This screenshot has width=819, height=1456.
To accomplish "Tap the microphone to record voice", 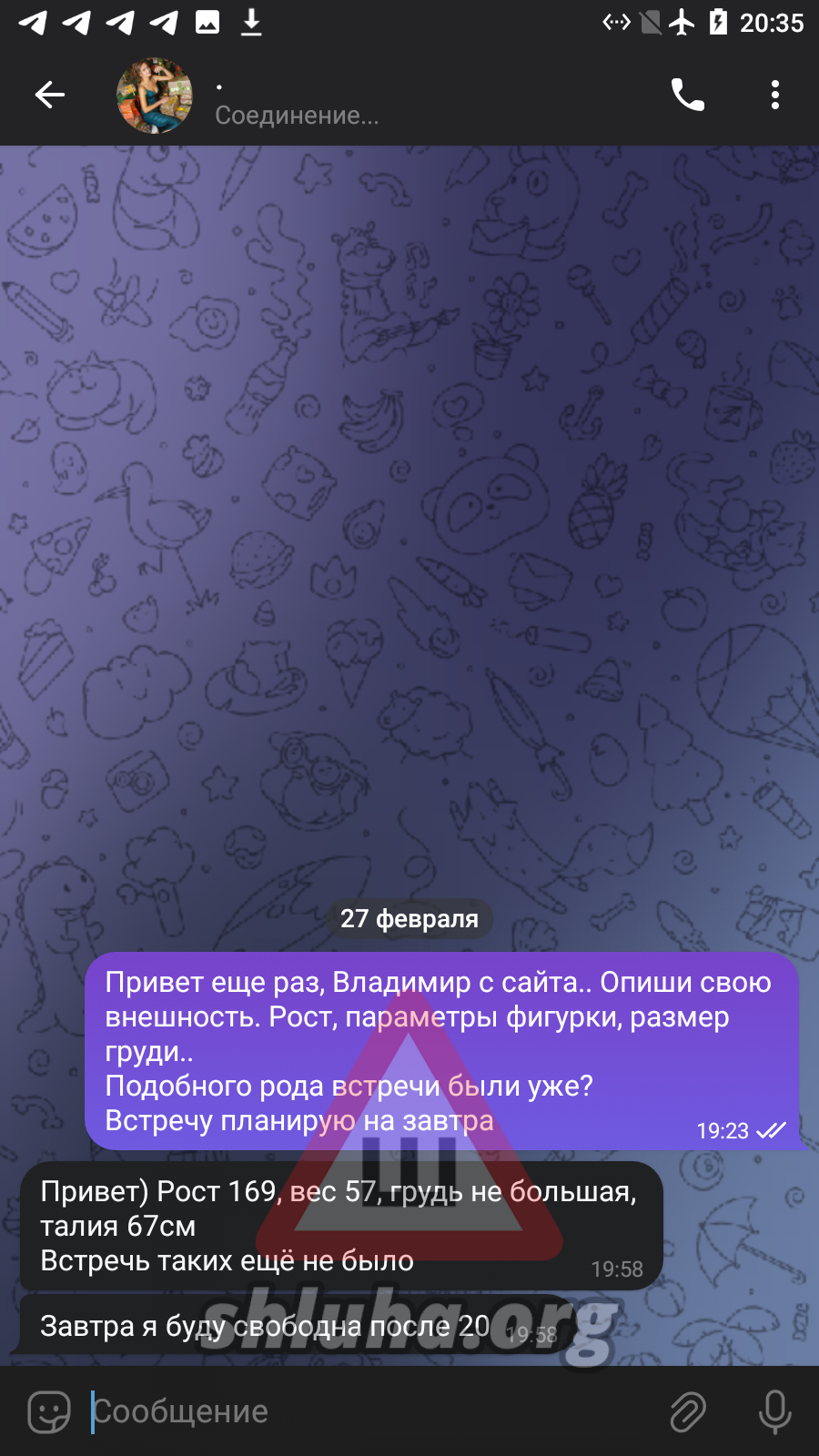I will 774,1411.
